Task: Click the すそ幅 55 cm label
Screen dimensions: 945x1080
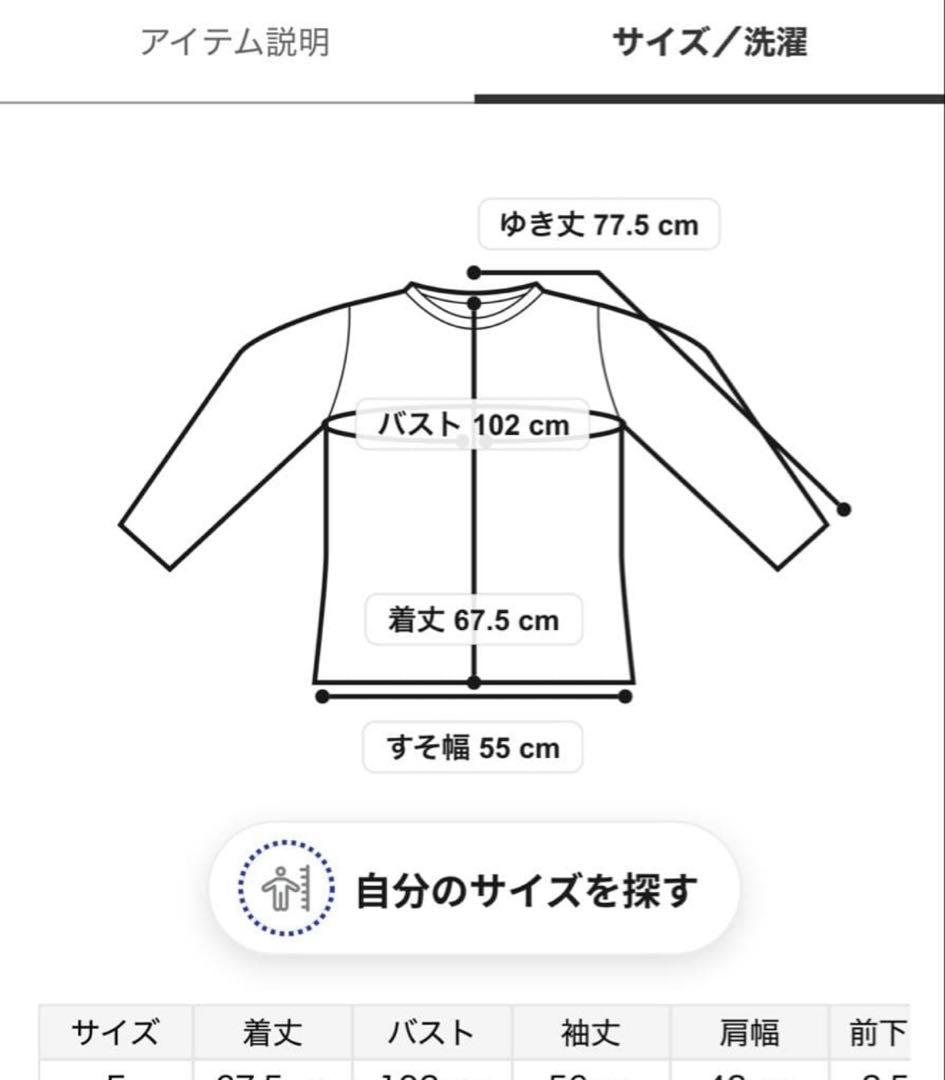Action: click(x=472, y=746)
